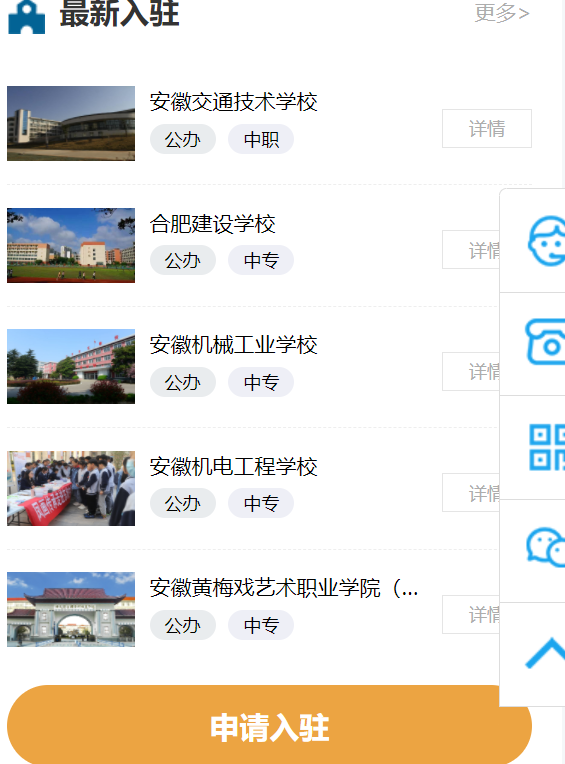Tap the telephone contact icon

point(546,343)
